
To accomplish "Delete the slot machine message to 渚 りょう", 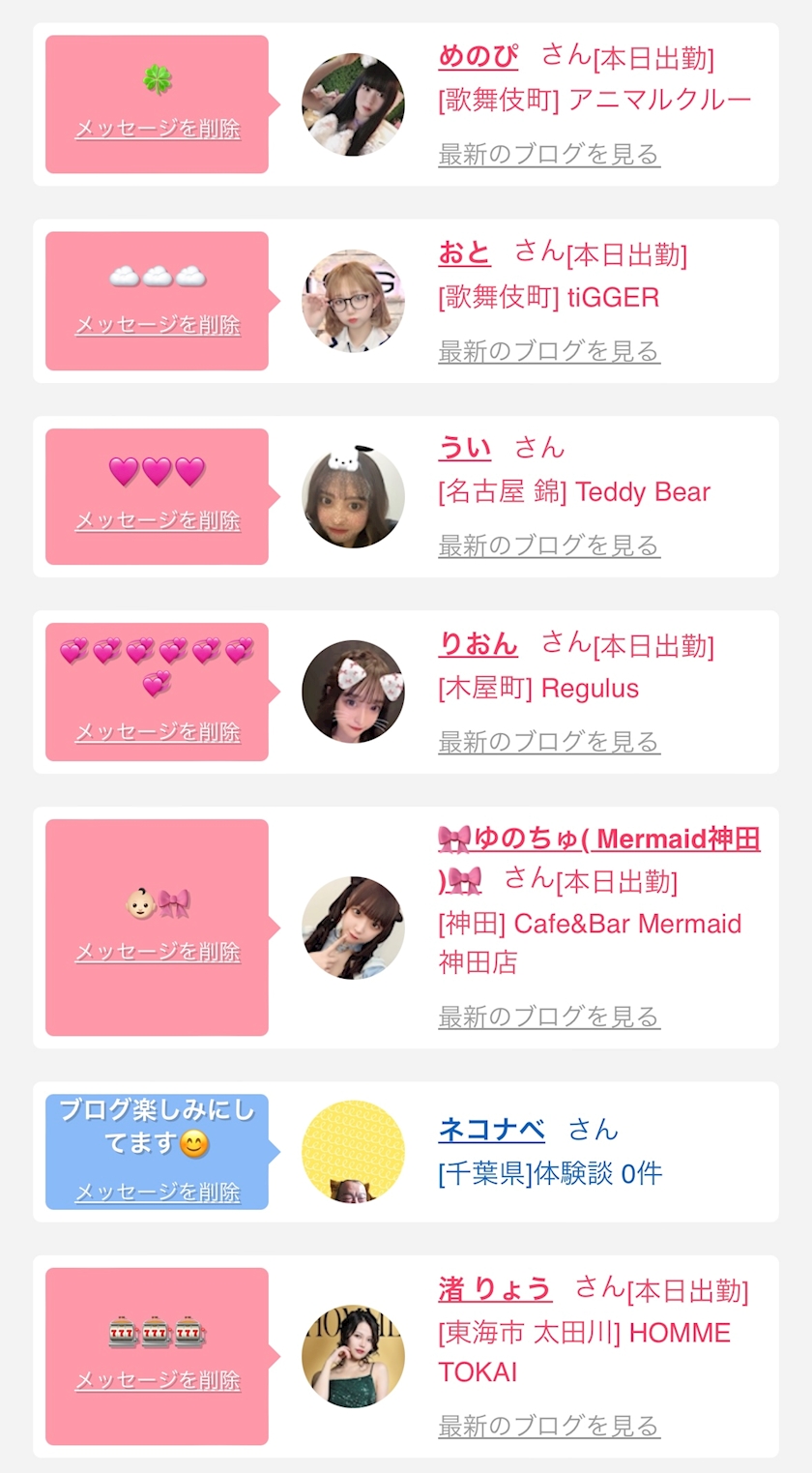I will (x=158, y=1380).
